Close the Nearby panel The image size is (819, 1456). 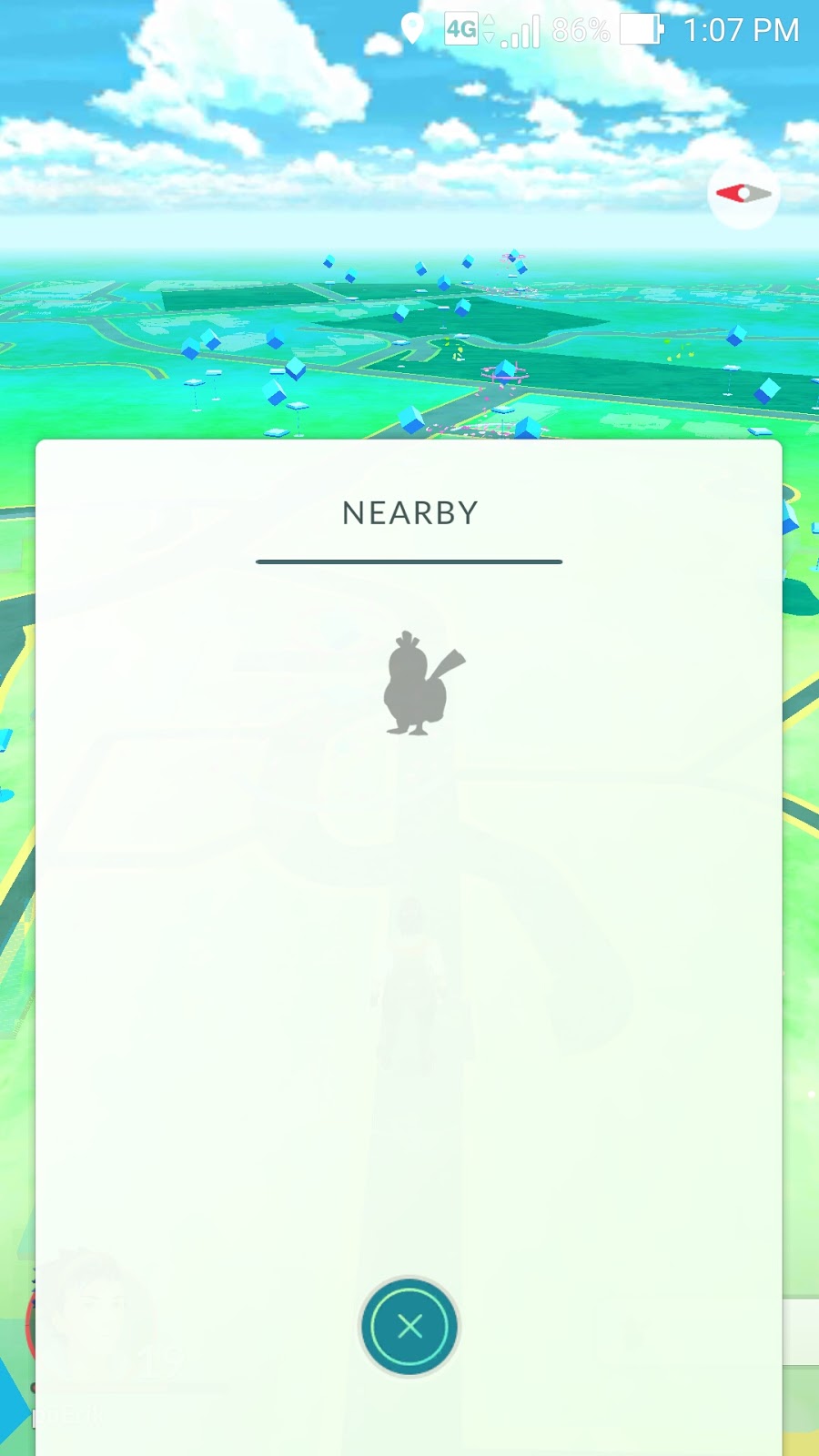(x=409, y=1326)
